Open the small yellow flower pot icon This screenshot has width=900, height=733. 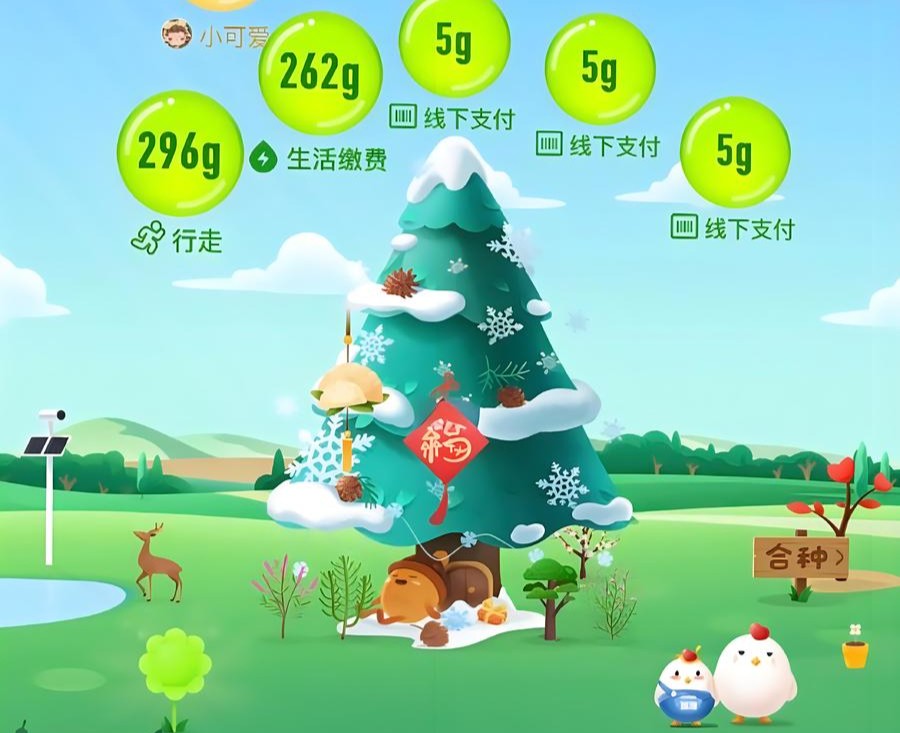(x=855, y=650)
